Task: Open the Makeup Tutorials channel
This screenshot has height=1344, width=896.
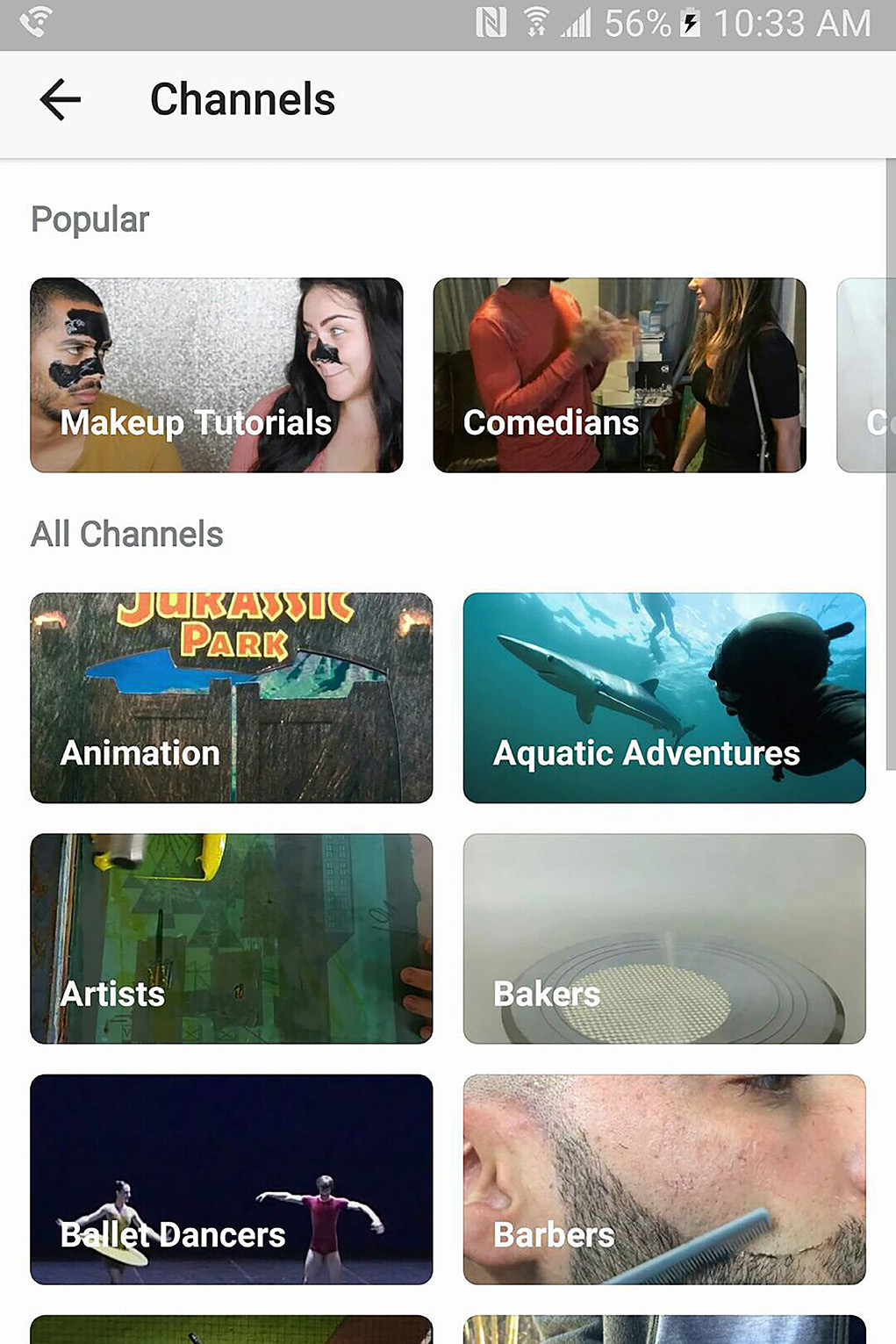Action: [217, 376]
